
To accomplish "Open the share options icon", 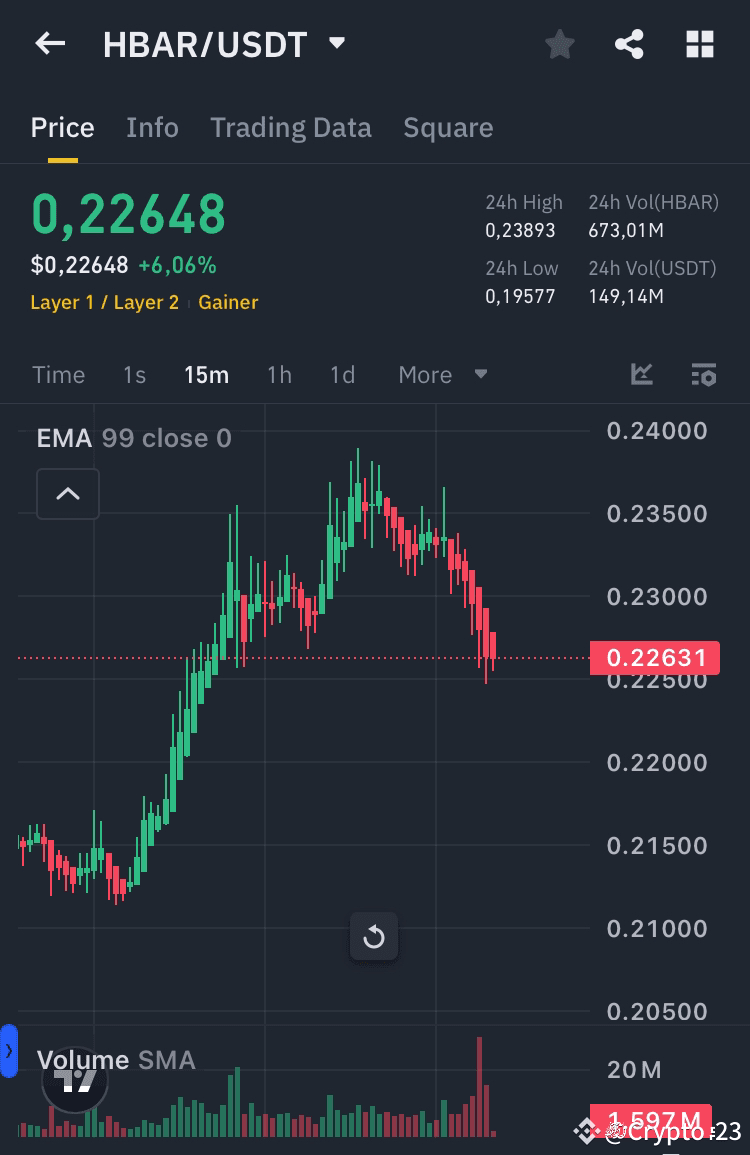I will [629, 44].
